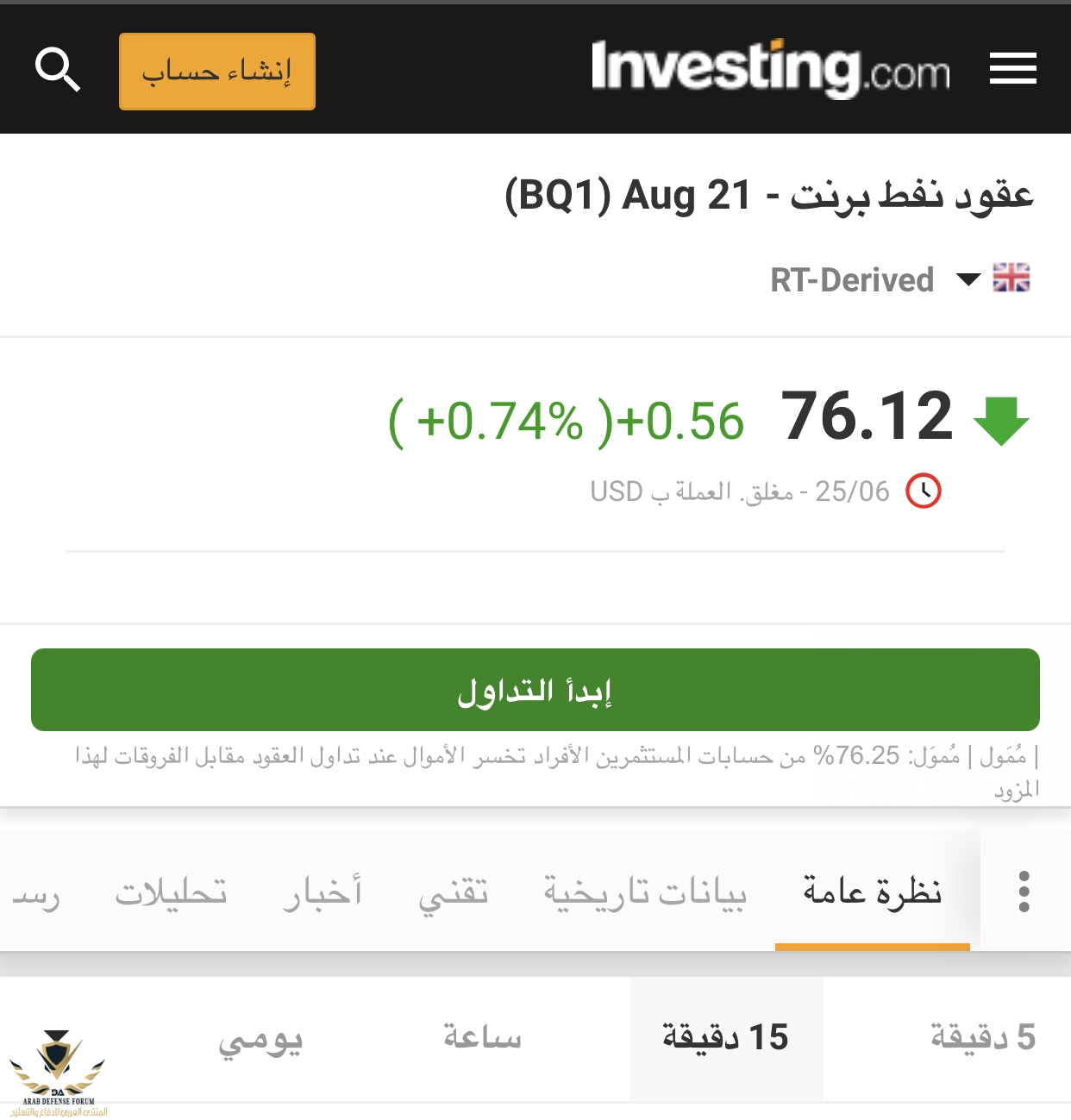Tap the إنشاء حساب create account button
The width and height of the screenshot is (1071, 1120).
point(217,72)
